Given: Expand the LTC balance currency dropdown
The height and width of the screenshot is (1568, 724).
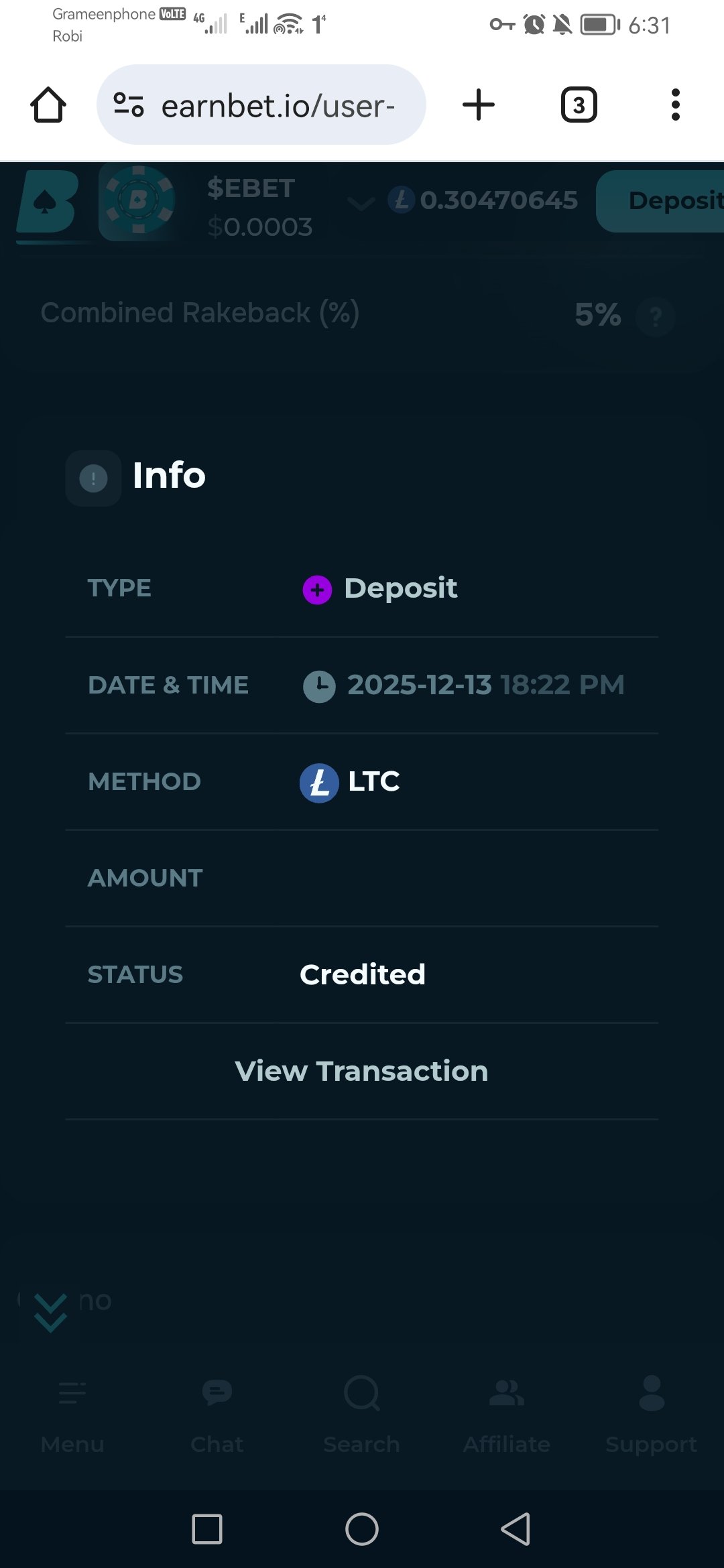Looking at the screenshot, I should coord(361,202).
